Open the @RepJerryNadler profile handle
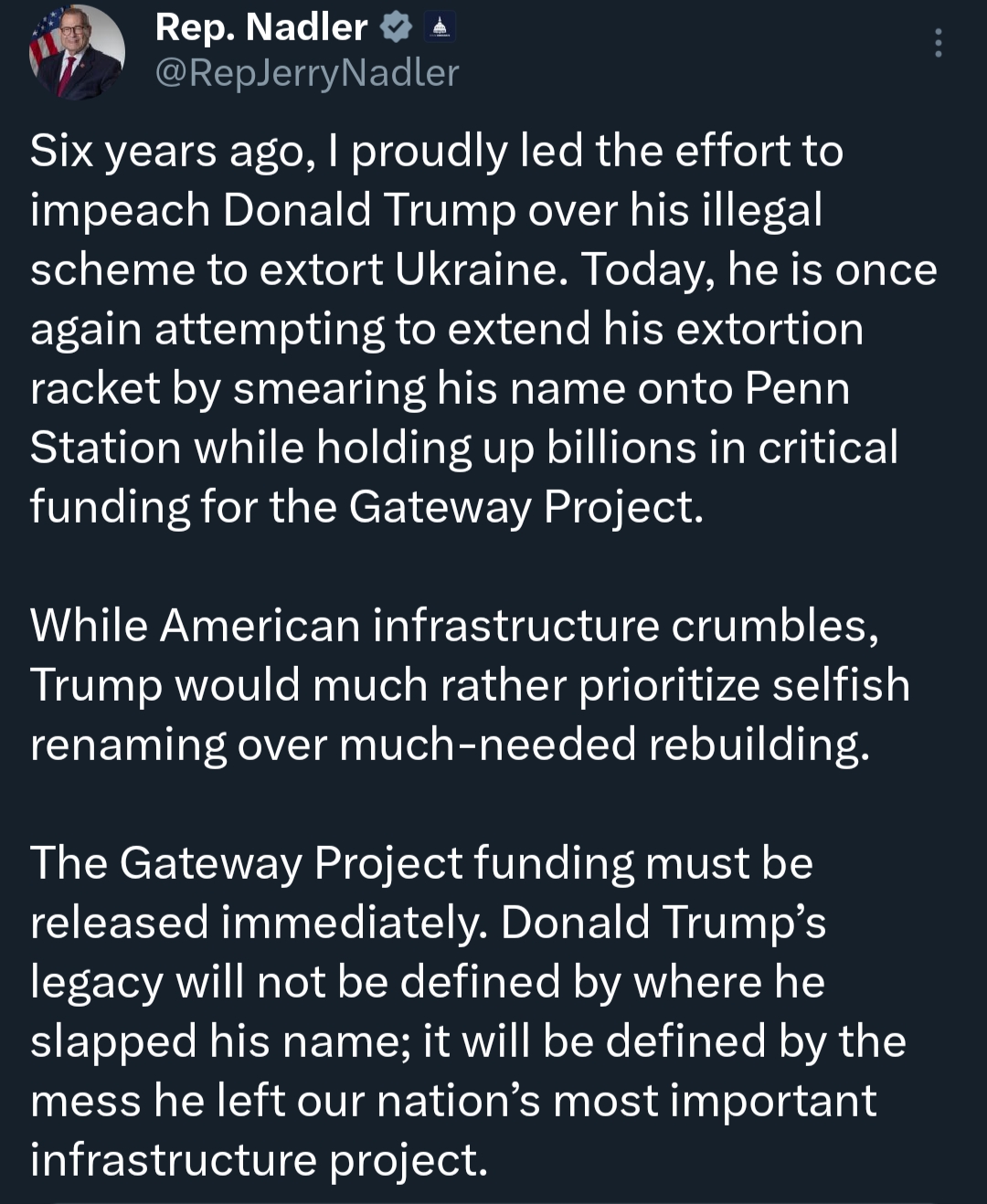Screen dimensions: 987x1204 (307, 73)
